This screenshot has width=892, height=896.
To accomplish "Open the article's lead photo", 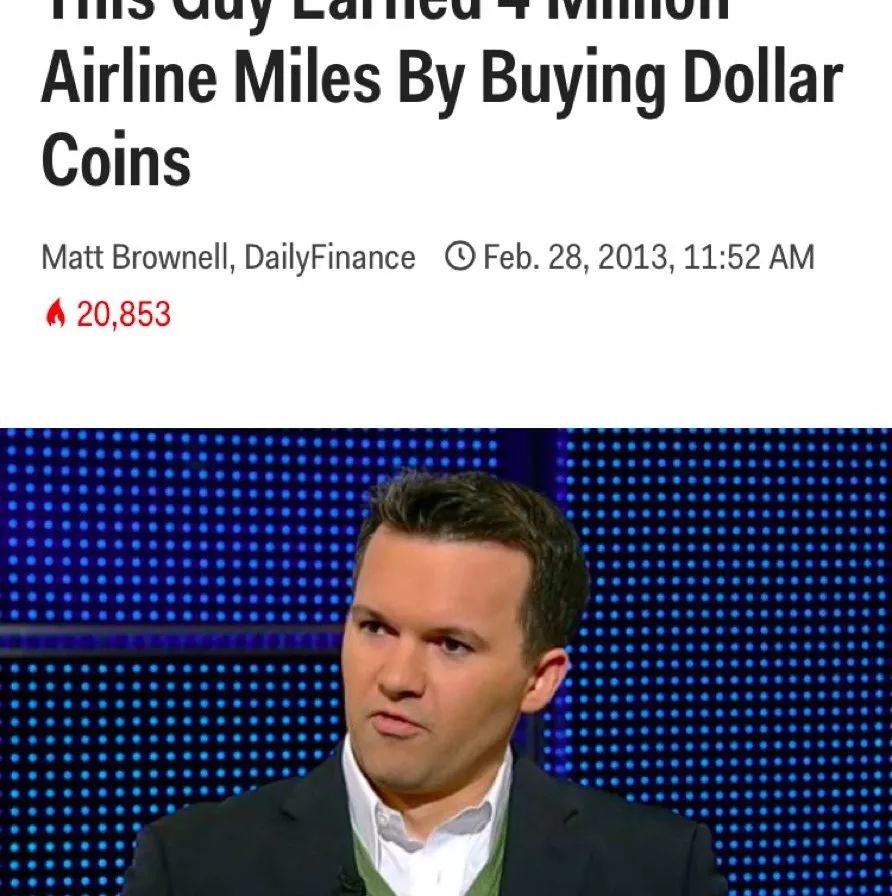I will [446, 662].
